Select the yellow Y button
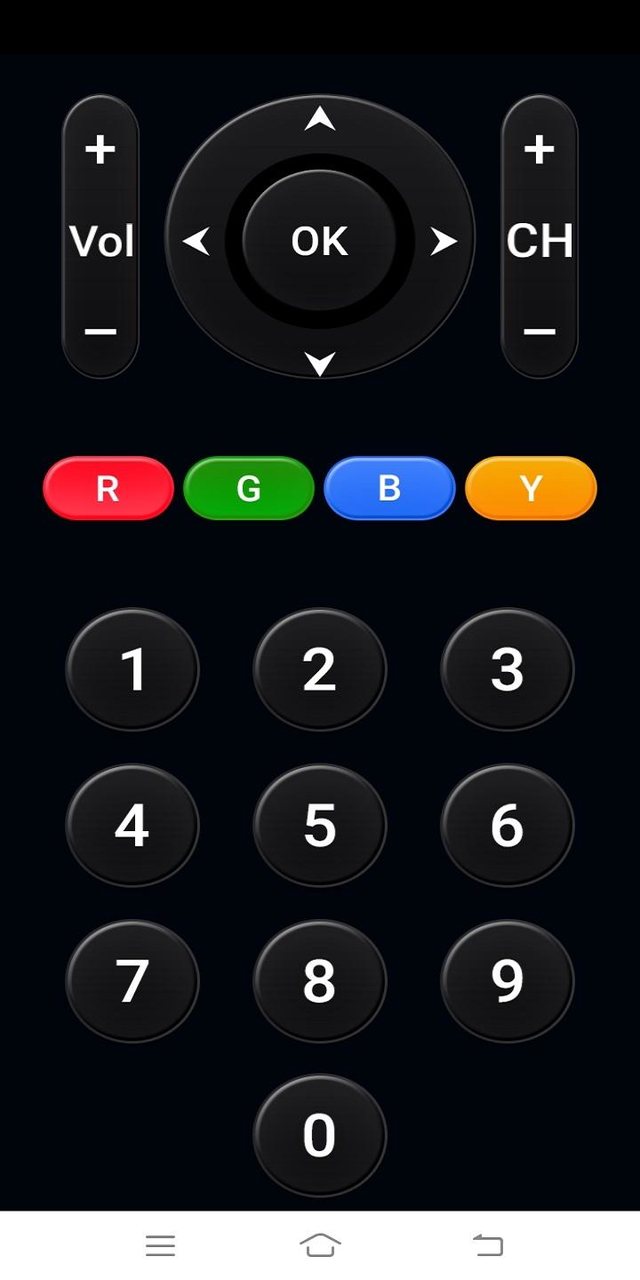The height and width of the screenshot is (1280, 640). pos(531,489)
